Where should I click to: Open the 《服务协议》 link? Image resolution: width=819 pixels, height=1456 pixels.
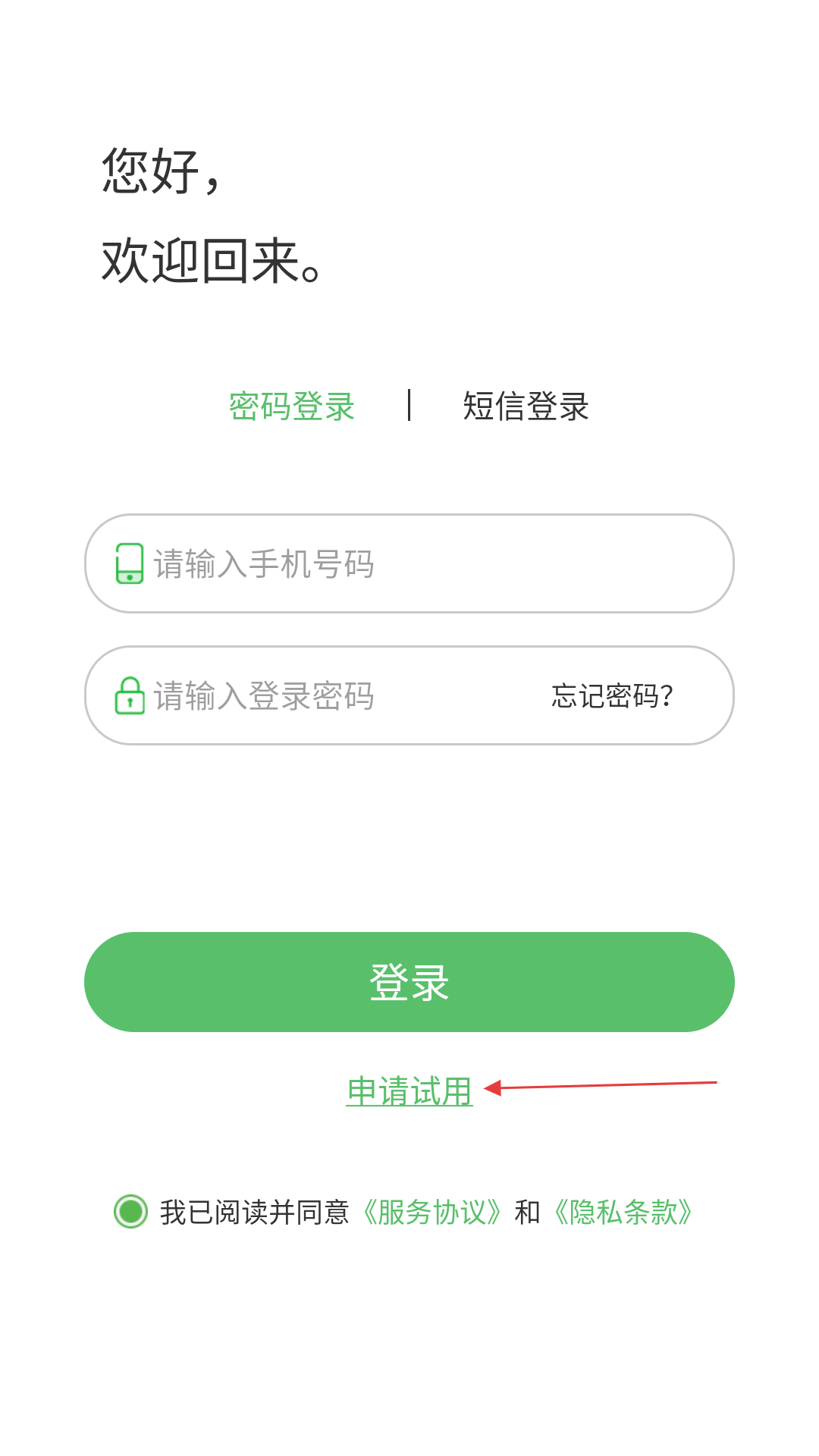(x=431, y=1212)
